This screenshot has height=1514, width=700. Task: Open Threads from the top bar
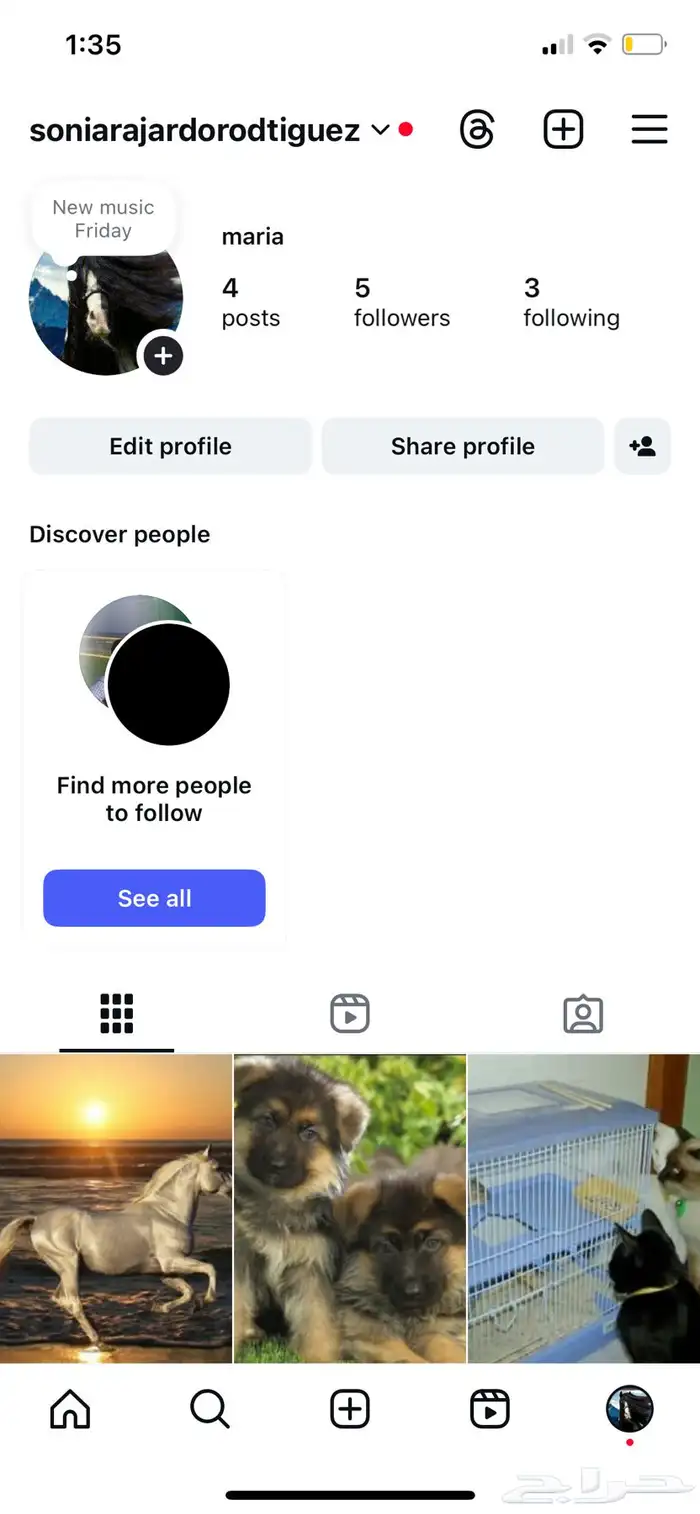coord(477,130)
